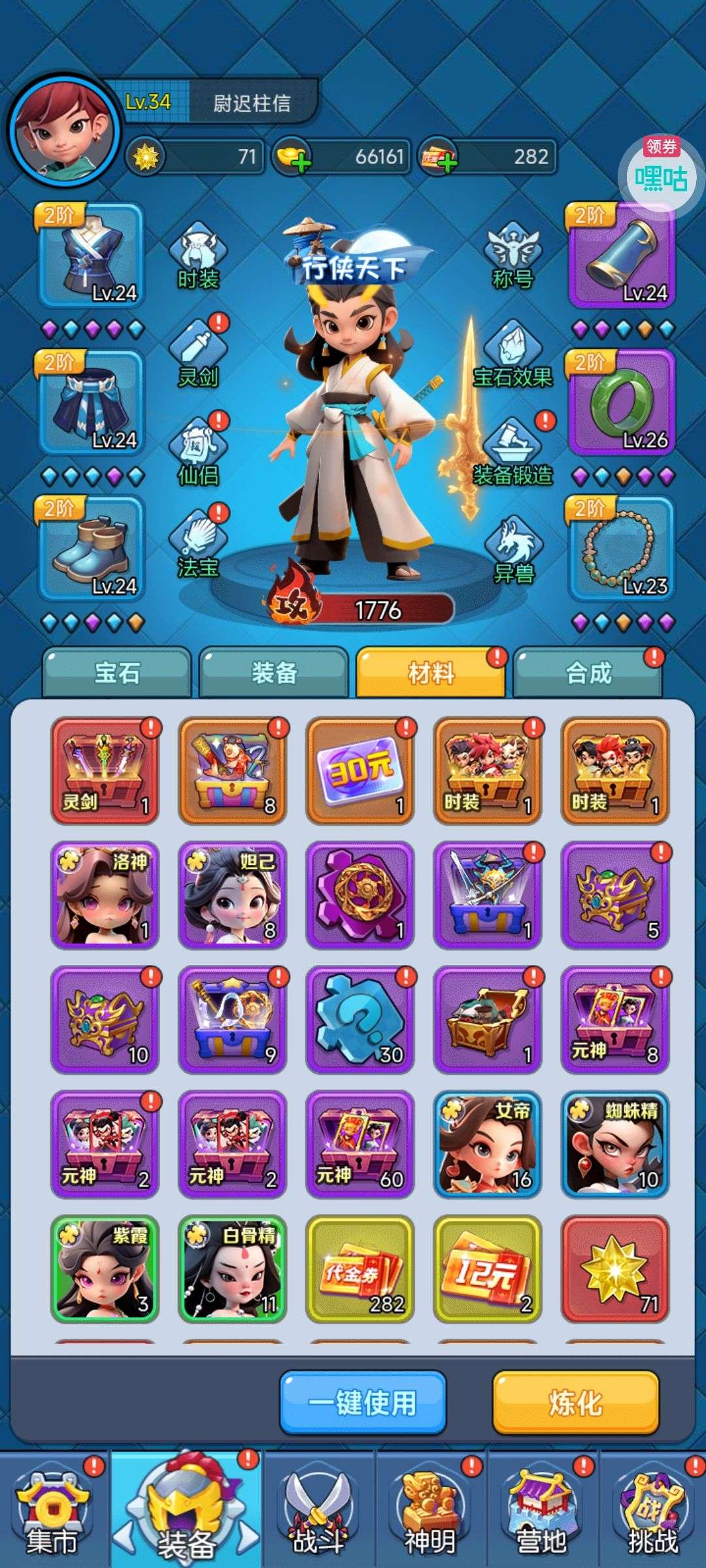This screenshot has height=1568, width=706.
Task: Tap the 炼化 button
Action: click(575, 1402)
